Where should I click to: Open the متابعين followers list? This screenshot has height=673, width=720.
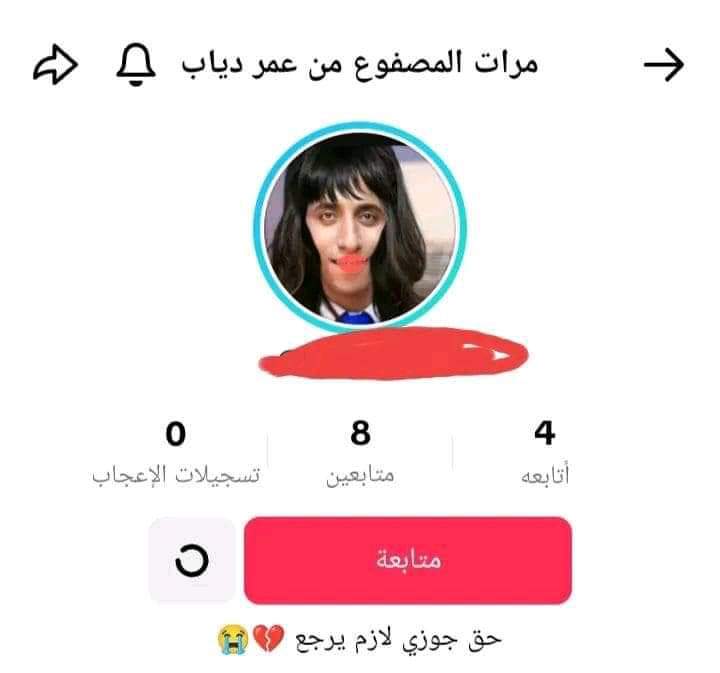click(x=360, y=452)
